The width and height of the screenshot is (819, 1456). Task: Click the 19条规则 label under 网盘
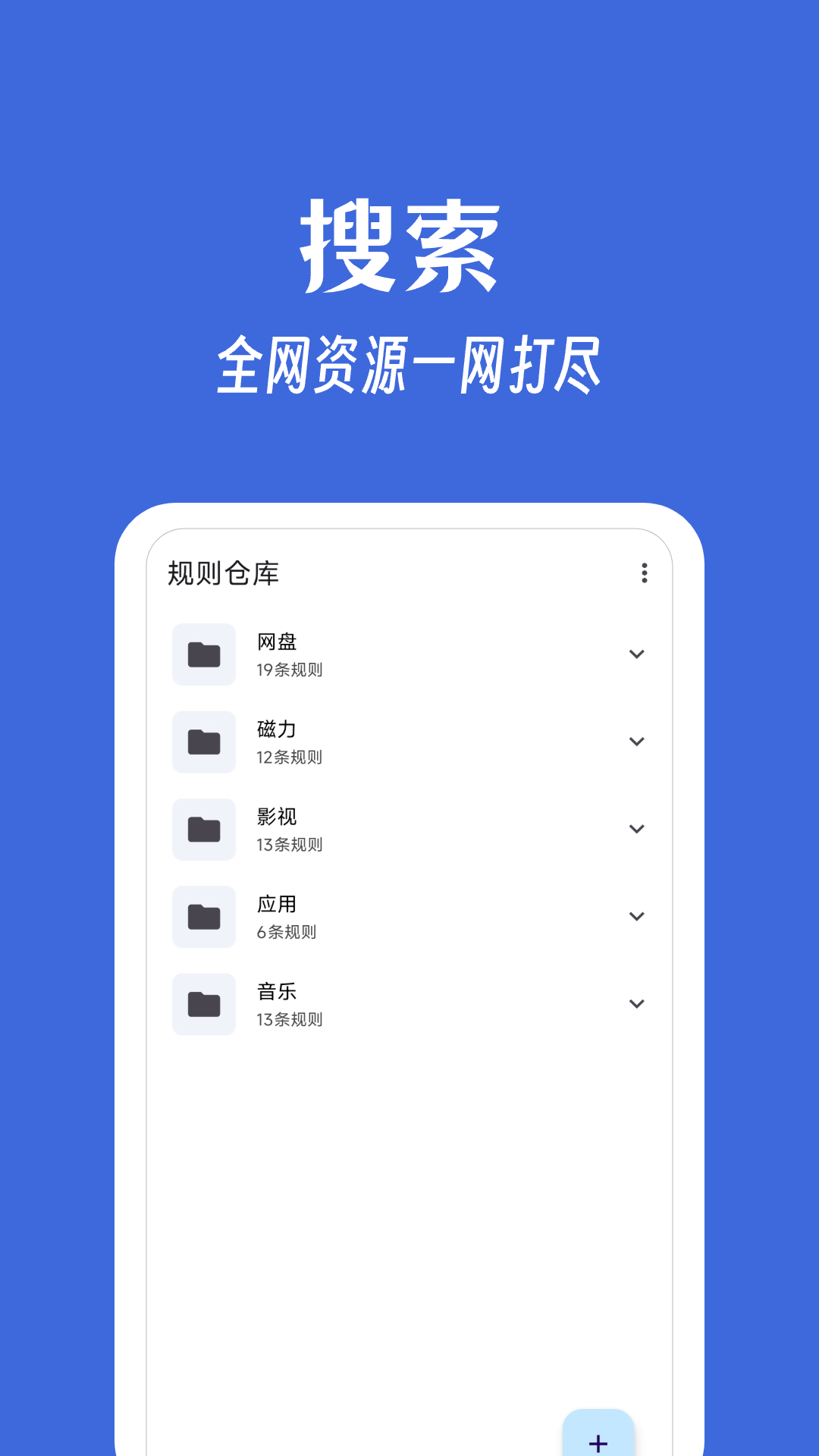[x=290, y=670]
